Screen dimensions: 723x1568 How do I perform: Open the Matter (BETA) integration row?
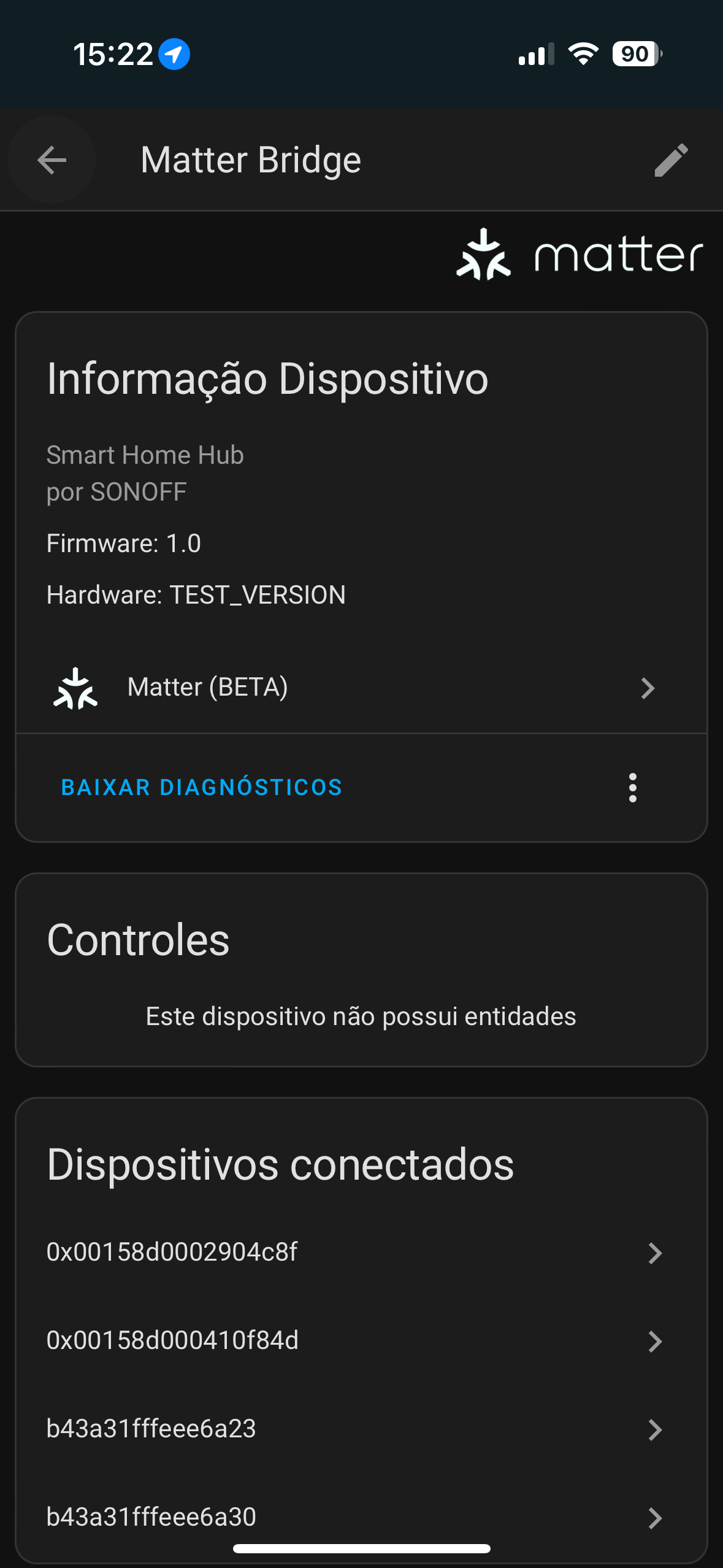tap(361, 688)
